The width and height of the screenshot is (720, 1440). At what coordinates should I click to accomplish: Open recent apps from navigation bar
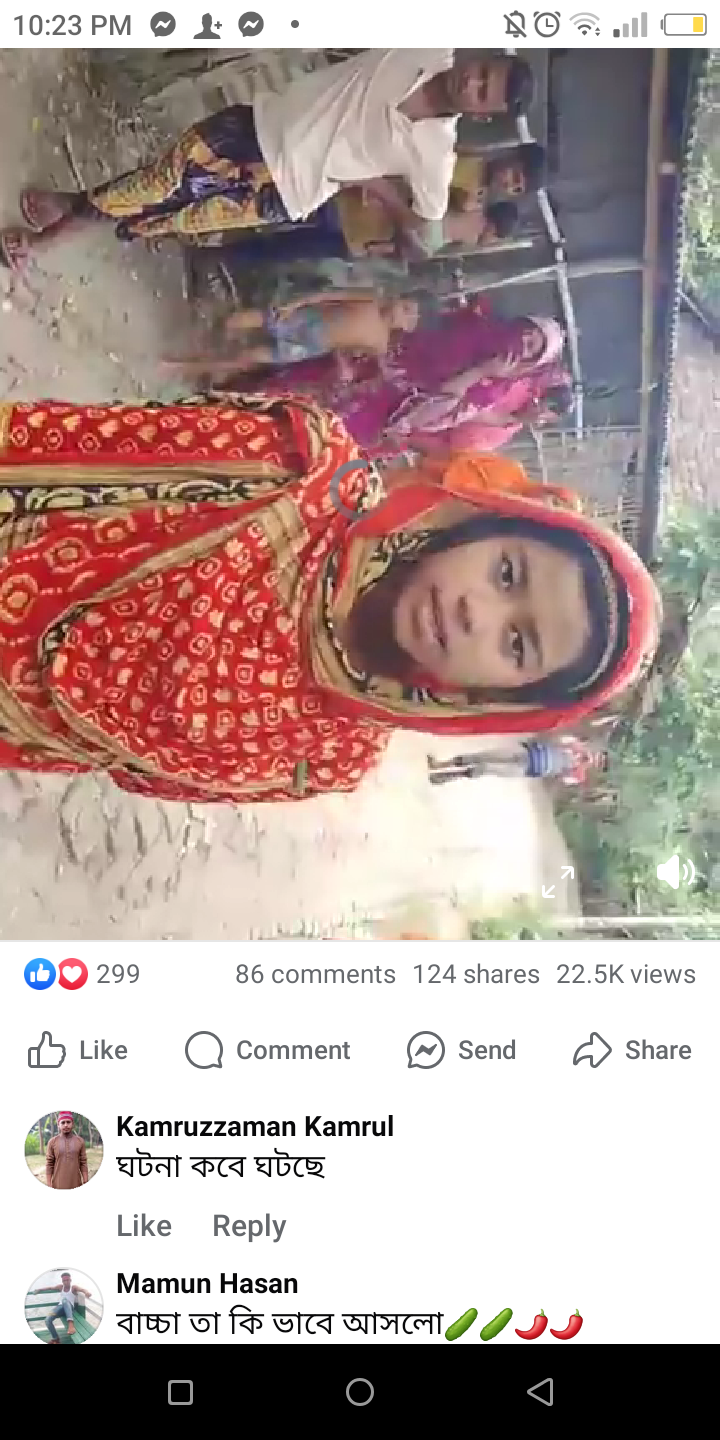point(180,1392)
